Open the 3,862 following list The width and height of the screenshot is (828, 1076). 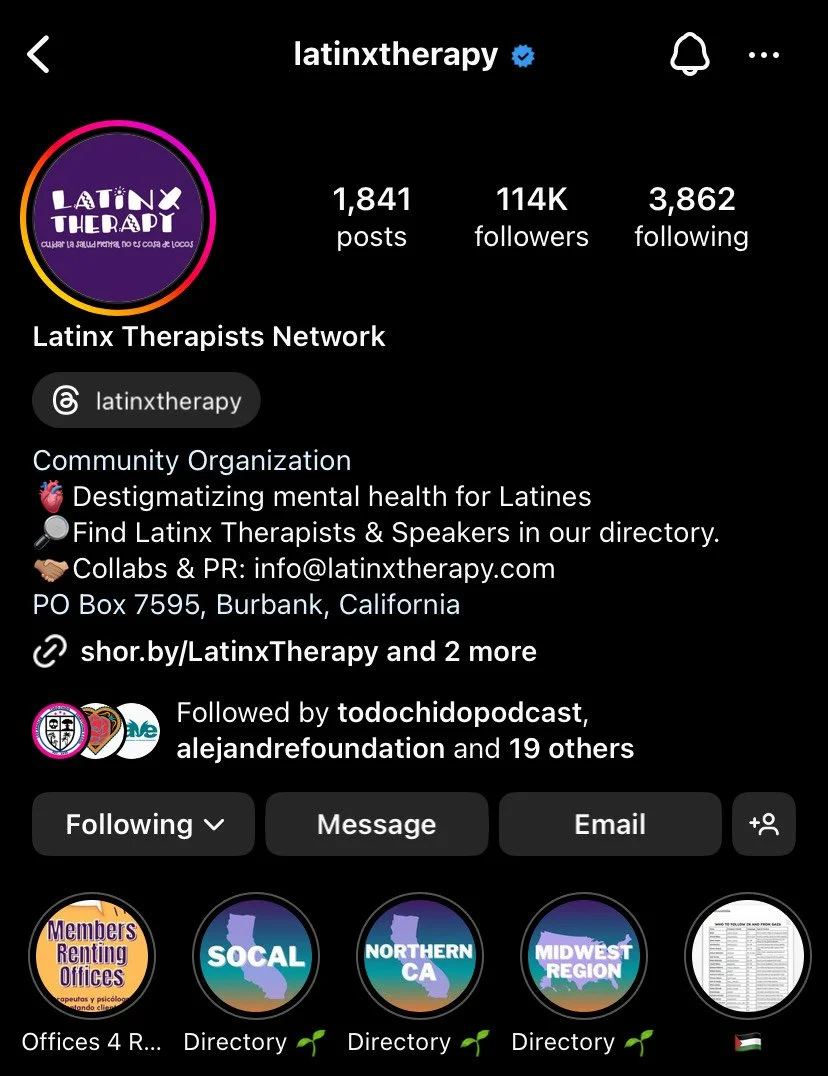[x=691, y=218]
